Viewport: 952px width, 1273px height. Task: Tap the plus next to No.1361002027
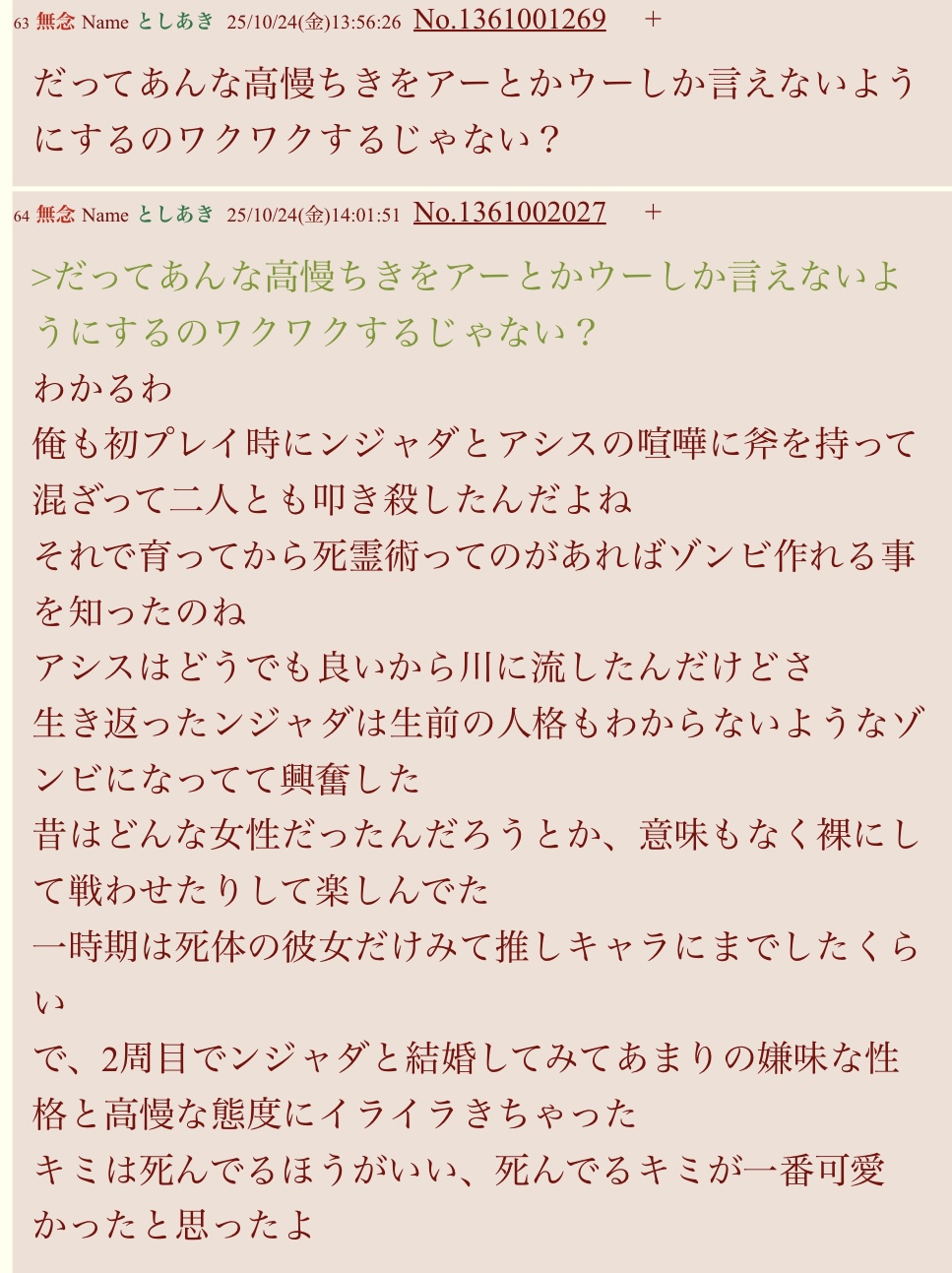pos(652,213)
